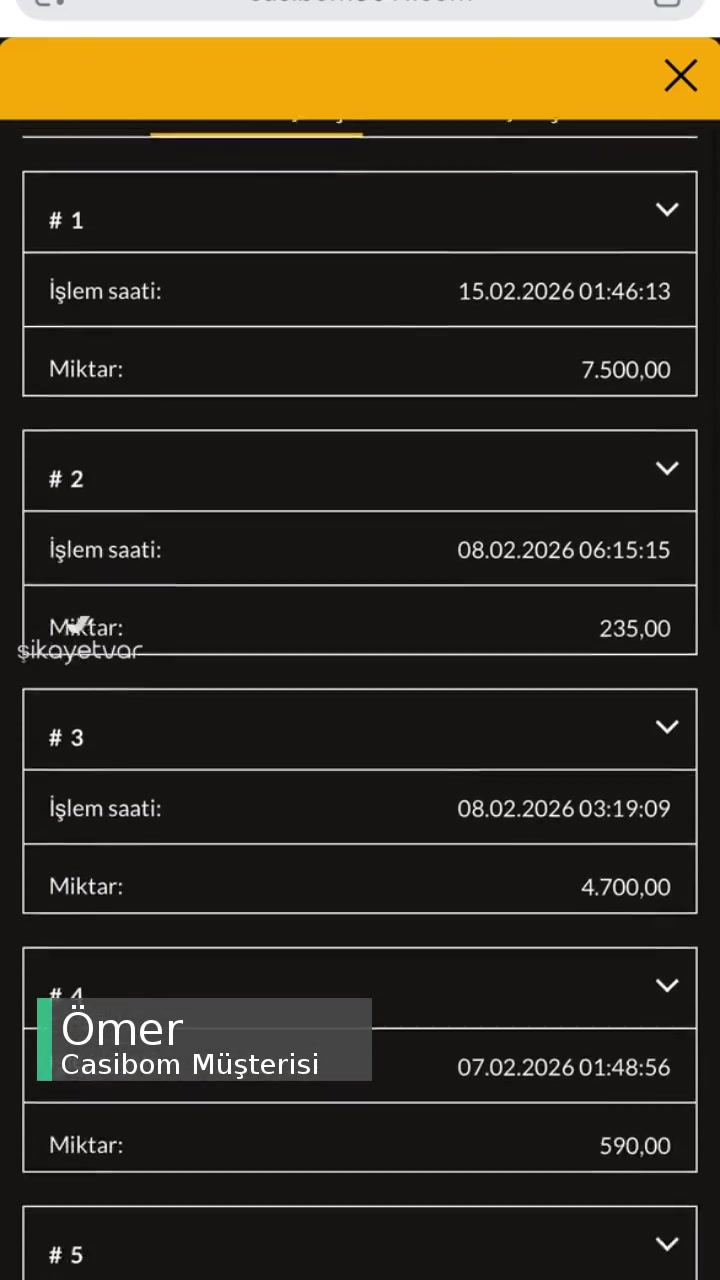720x1280 pixels.
Task: Select the green bar beside Ömer's name
Action: click(43, 1040)
